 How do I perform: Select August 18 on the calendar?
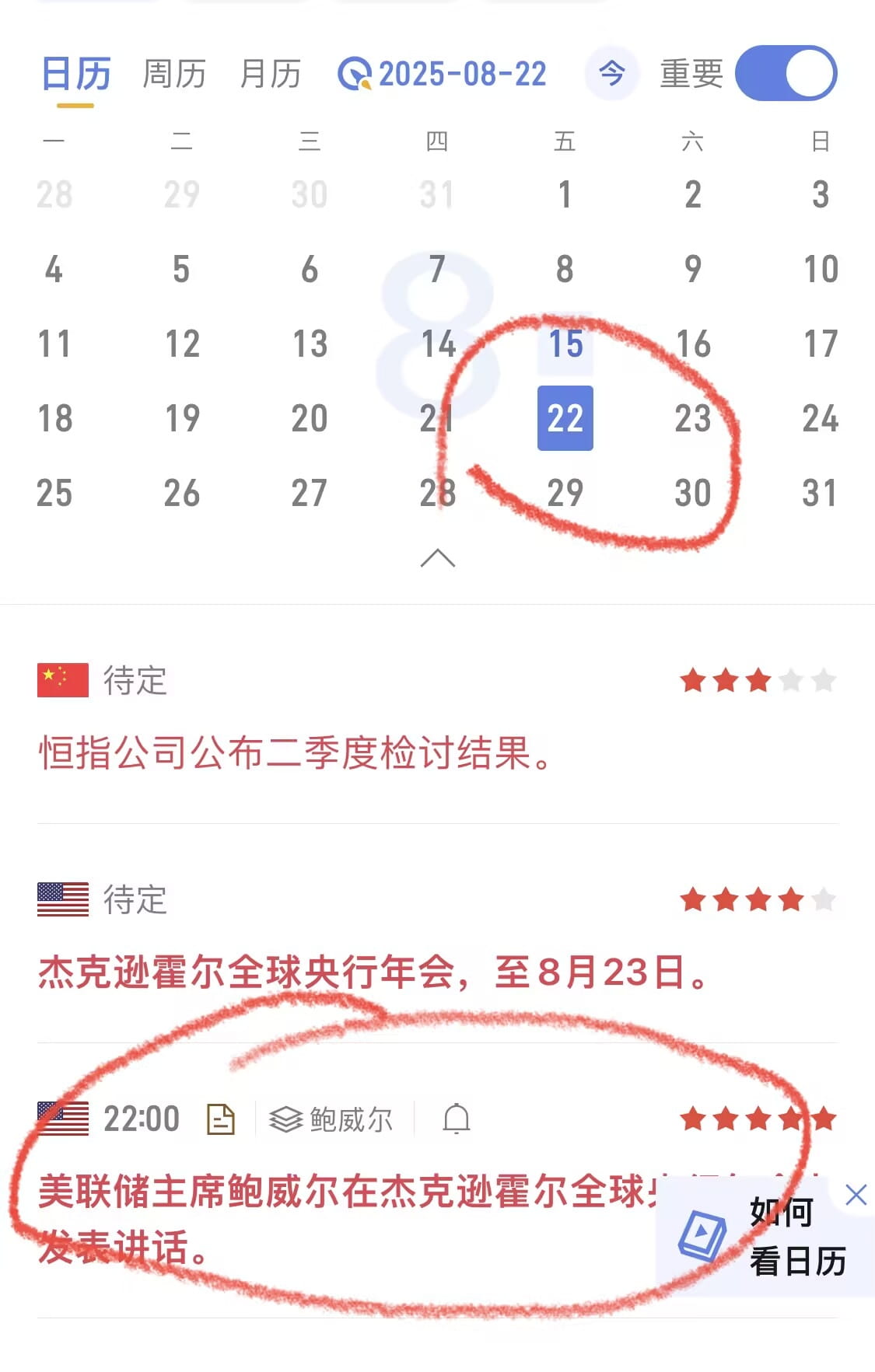(54, 418)
